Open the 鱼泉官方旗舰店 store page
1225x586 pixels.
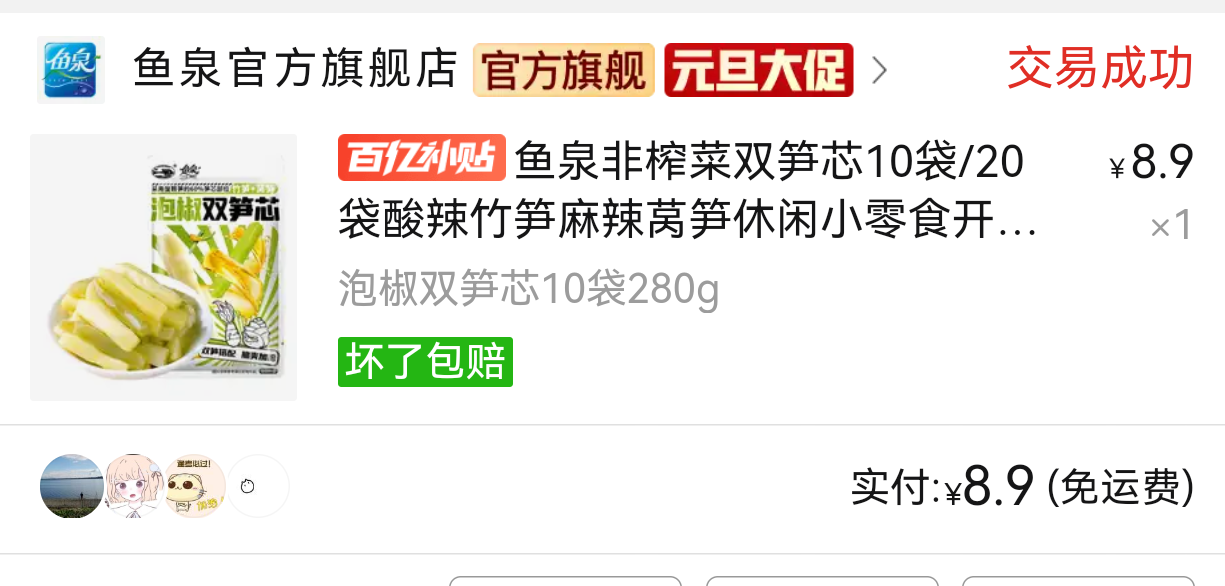click(x=295, y=70)
